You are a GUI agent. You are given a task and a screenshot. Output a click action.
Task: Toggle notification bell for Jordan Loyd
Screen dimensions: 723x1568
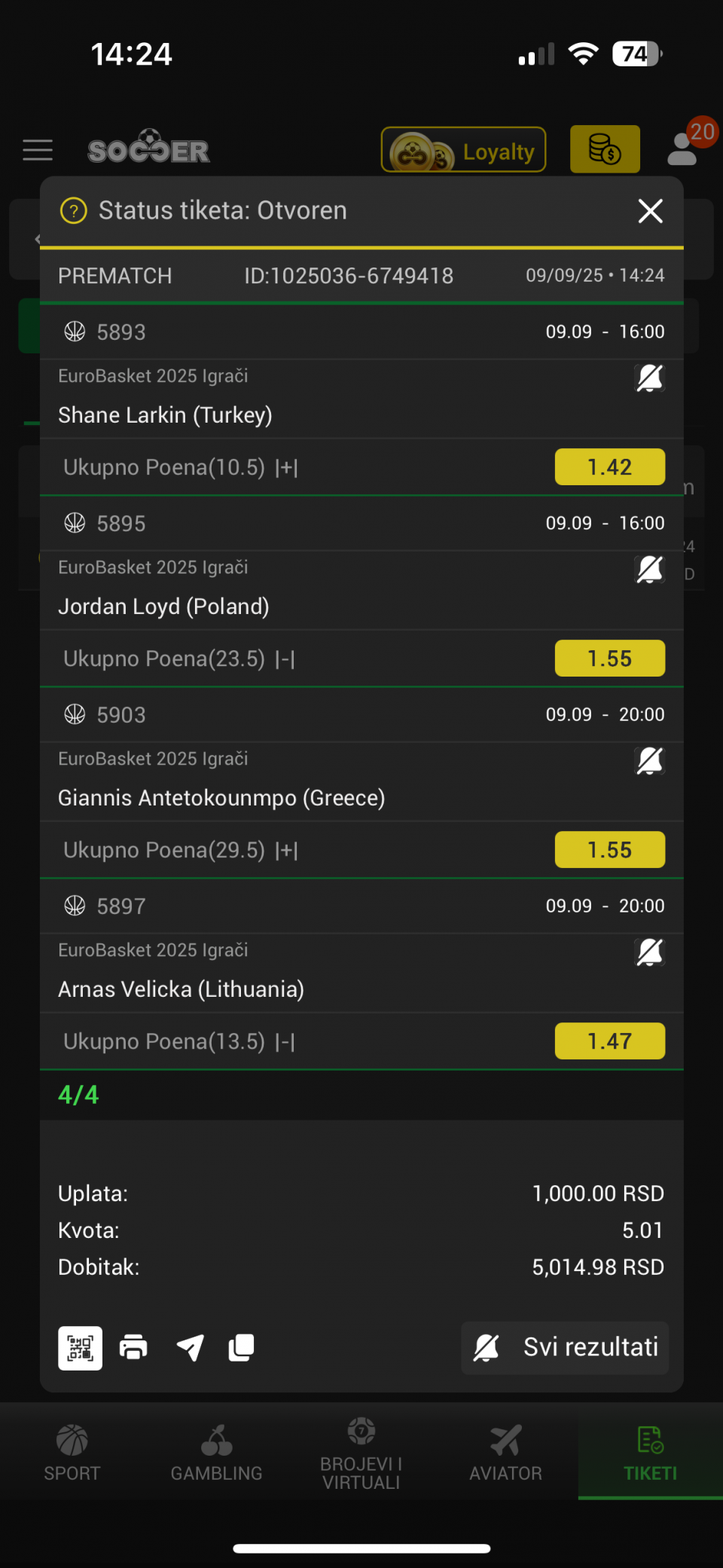[x=650, y=570]
